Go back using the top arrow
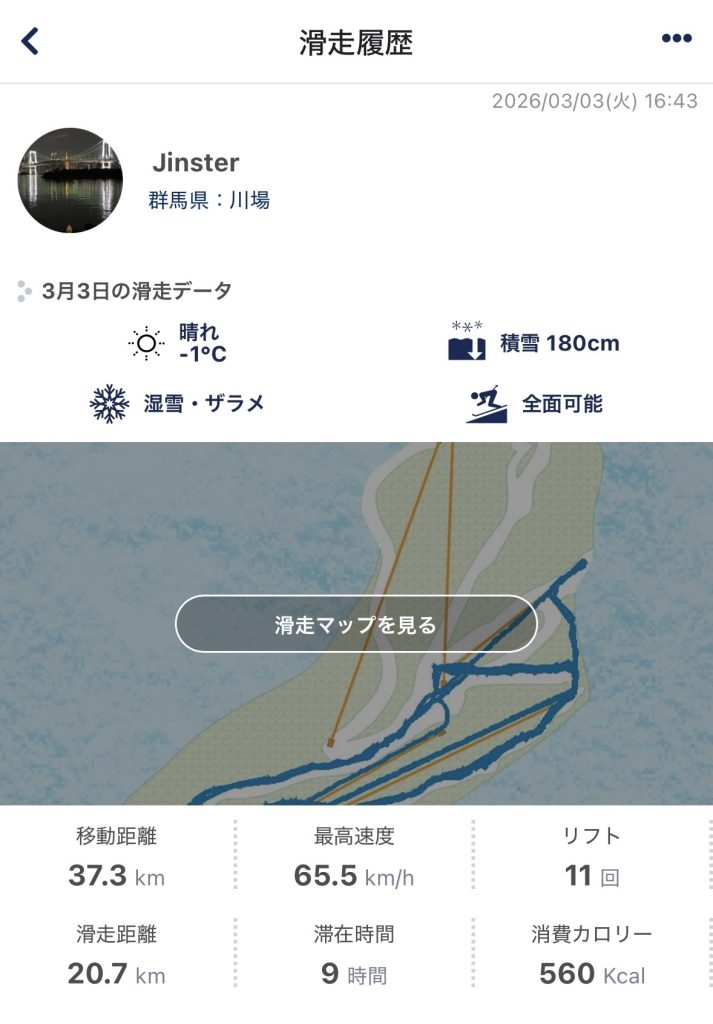 (x=30, y=41)
